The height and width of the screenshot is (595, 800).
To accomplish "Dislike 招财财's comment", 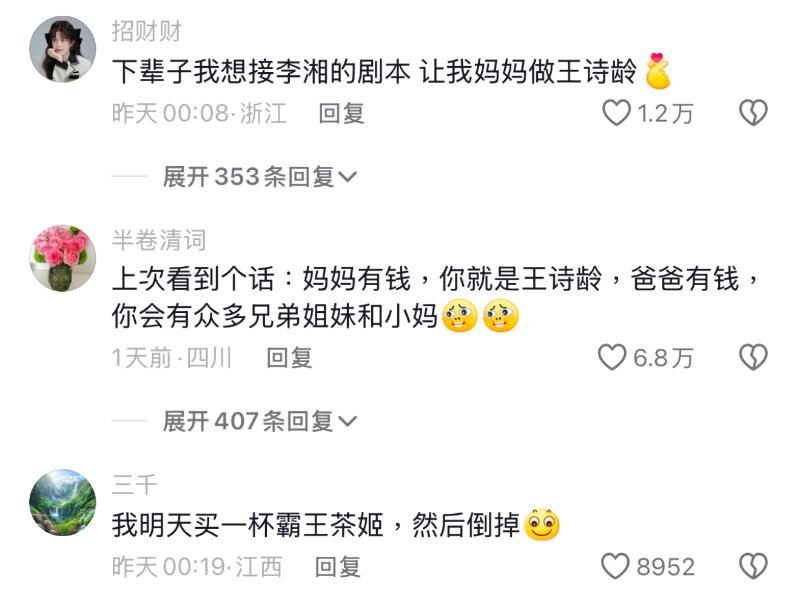I will (752, 113).
